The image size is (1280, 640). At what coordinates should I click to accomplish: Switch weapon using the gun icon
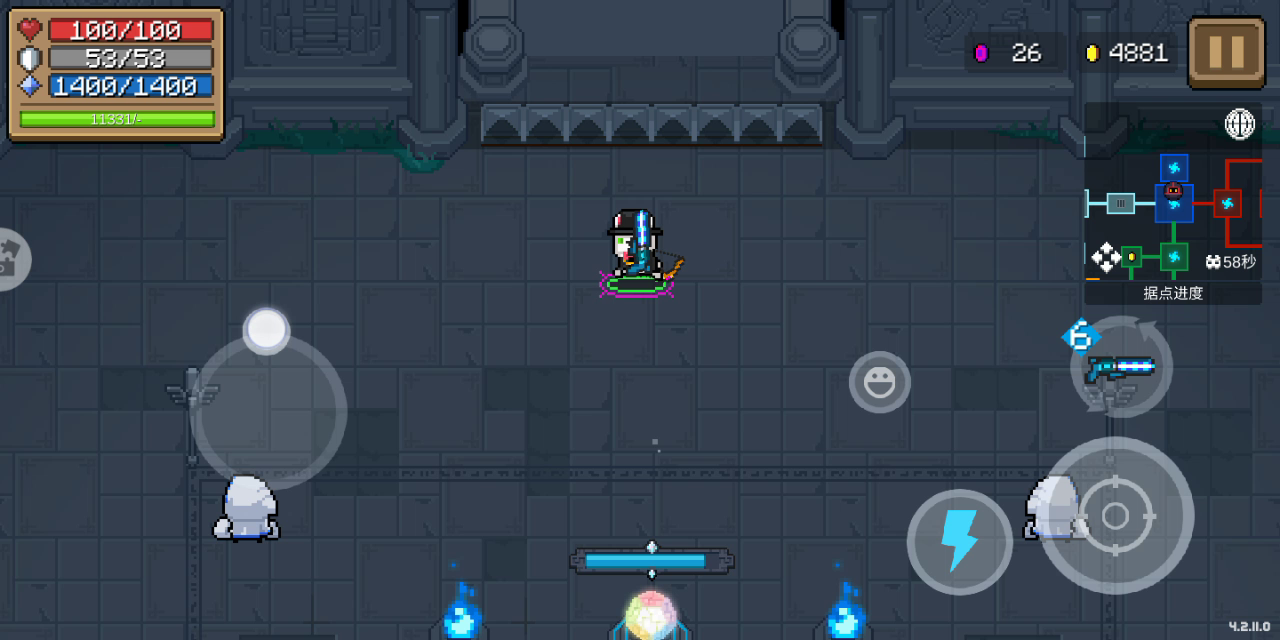[x=1121, y=367]
